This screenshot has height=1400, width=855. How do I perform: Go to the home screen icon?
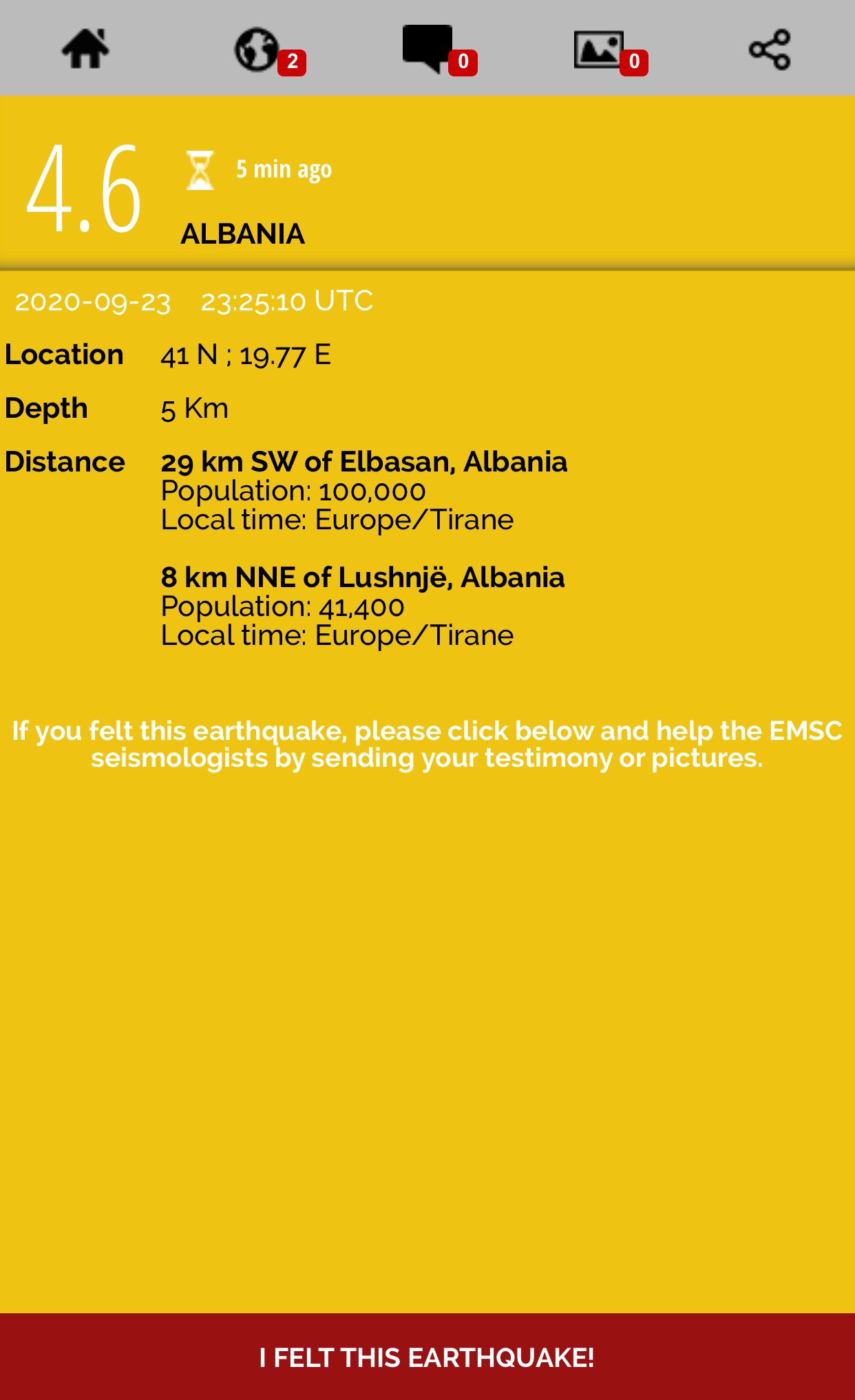point(85,49)
